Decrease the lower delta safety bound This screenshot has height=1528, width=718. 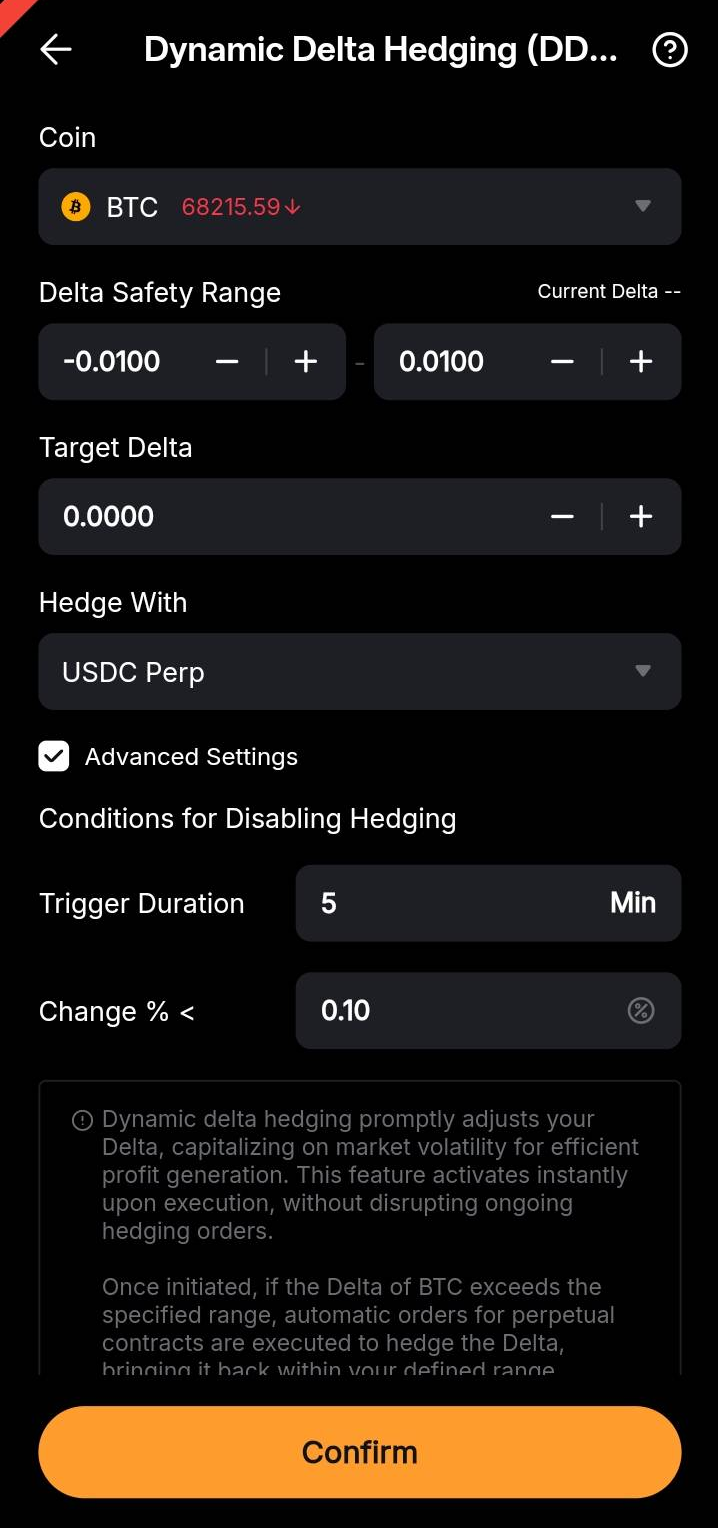[227, 362]
